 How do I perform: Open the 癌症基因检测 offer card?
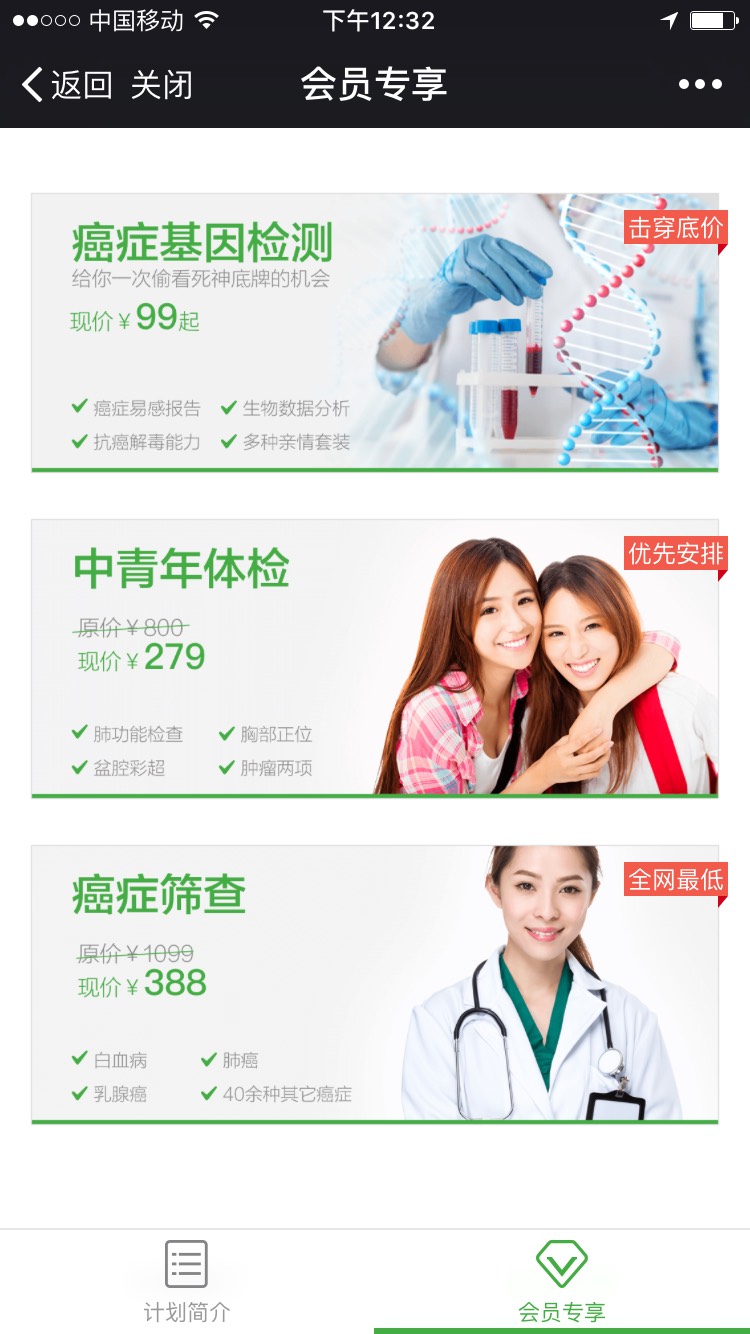[374, 332]
